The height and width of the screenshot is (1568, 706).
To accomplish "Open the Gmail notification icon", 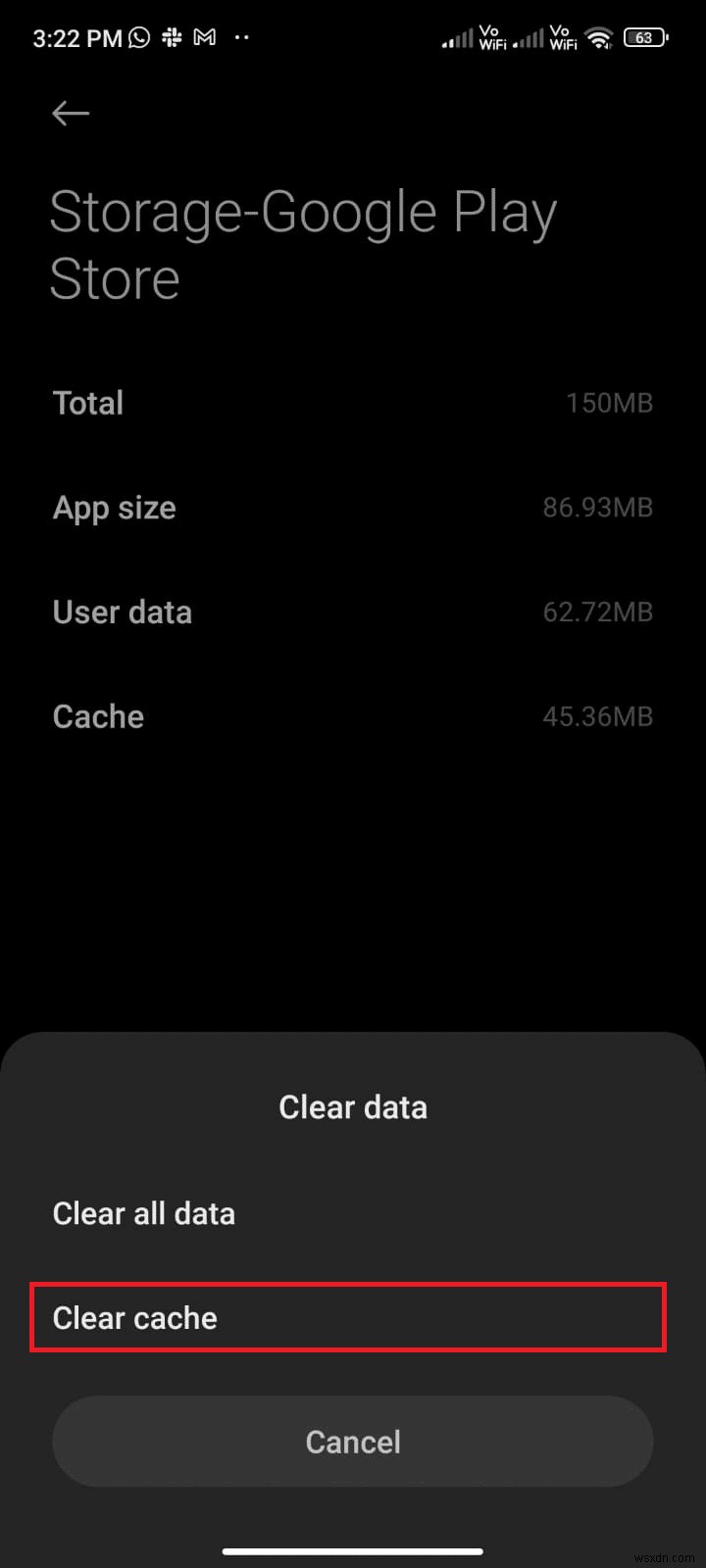I will (203, 37).
